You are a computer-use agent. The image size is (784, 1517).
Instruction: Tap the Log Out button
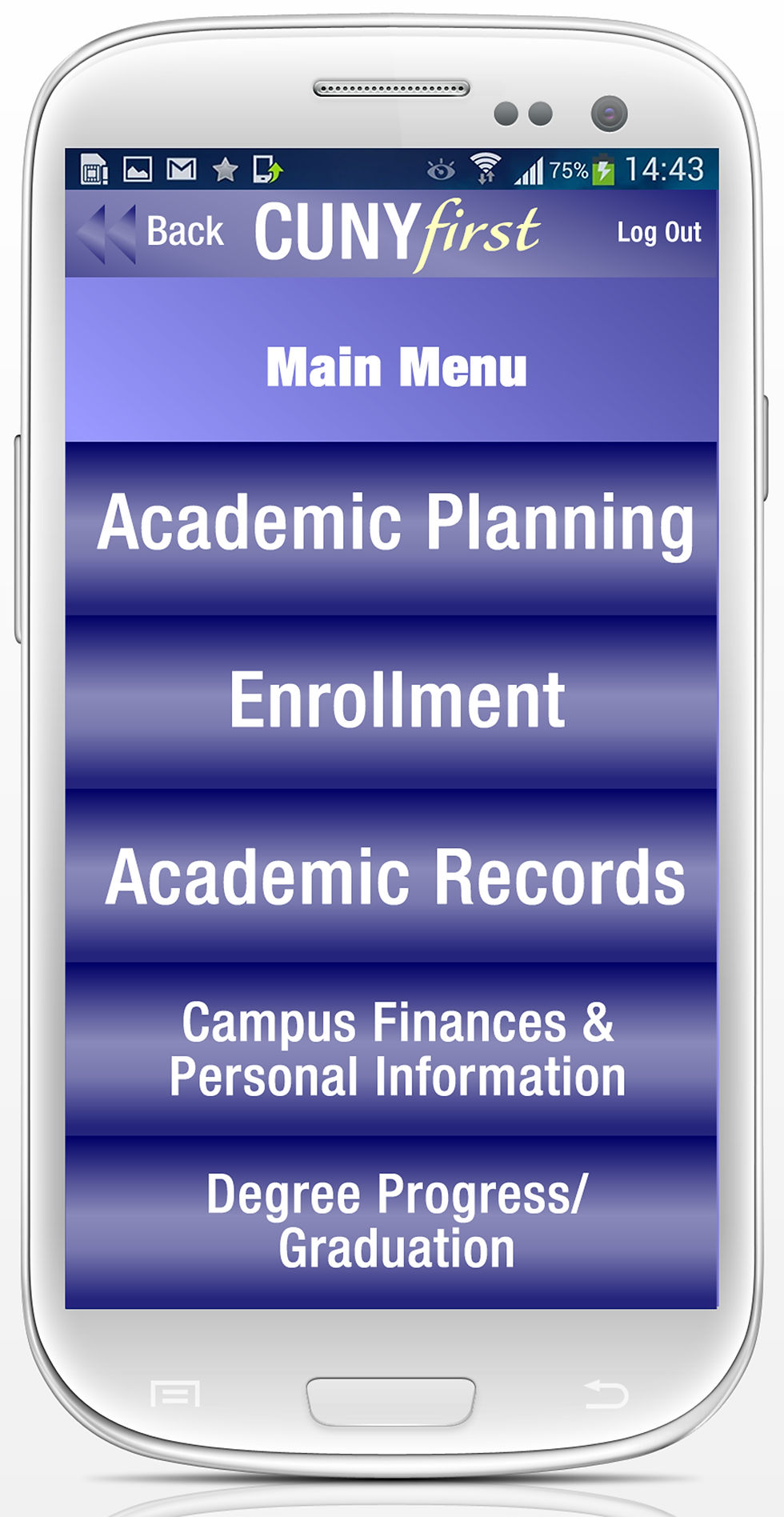(x=661, y=232)
